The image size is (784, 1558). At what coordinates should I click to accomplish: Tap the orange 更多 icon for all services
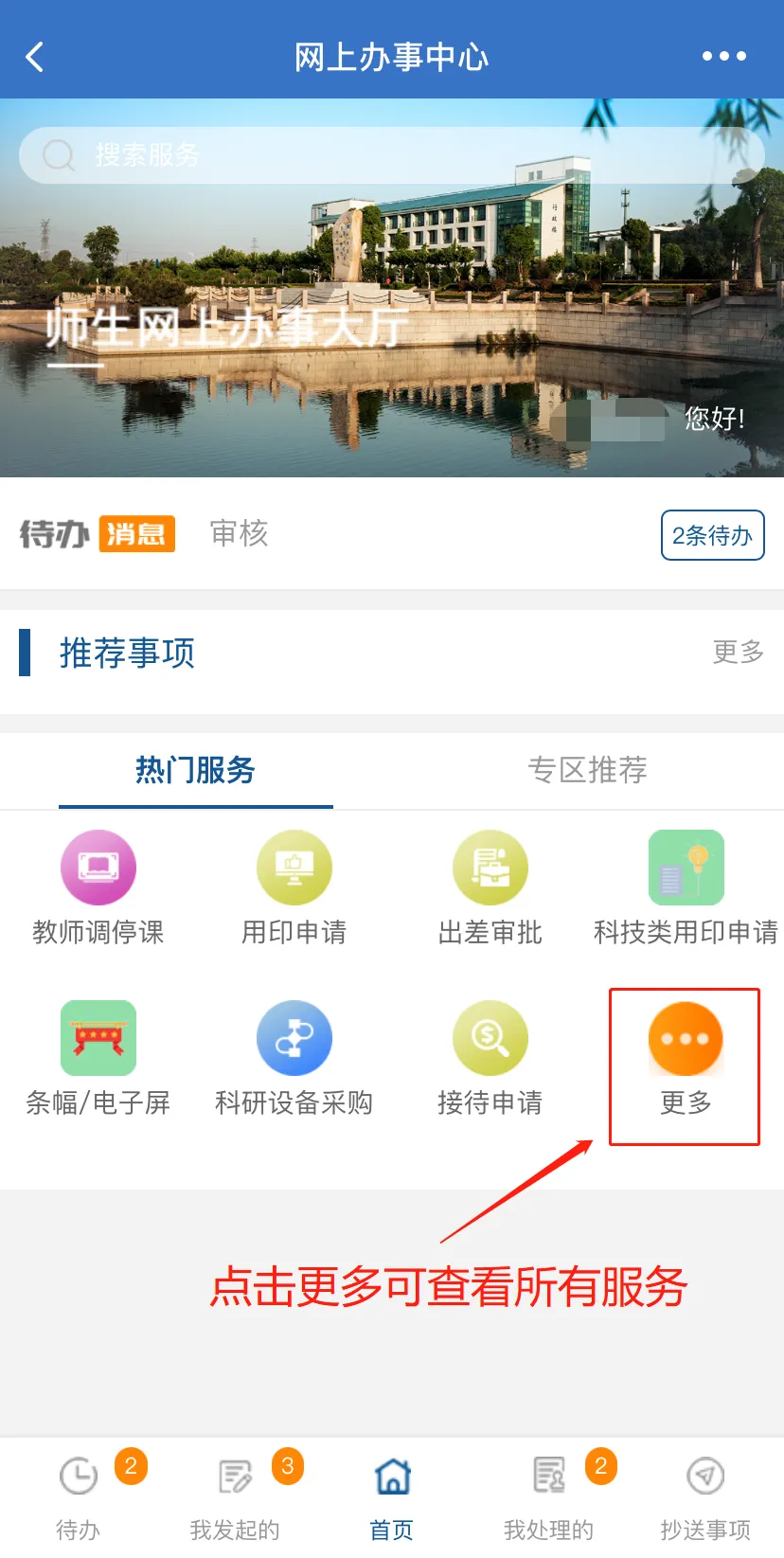tap(686, 1040)
